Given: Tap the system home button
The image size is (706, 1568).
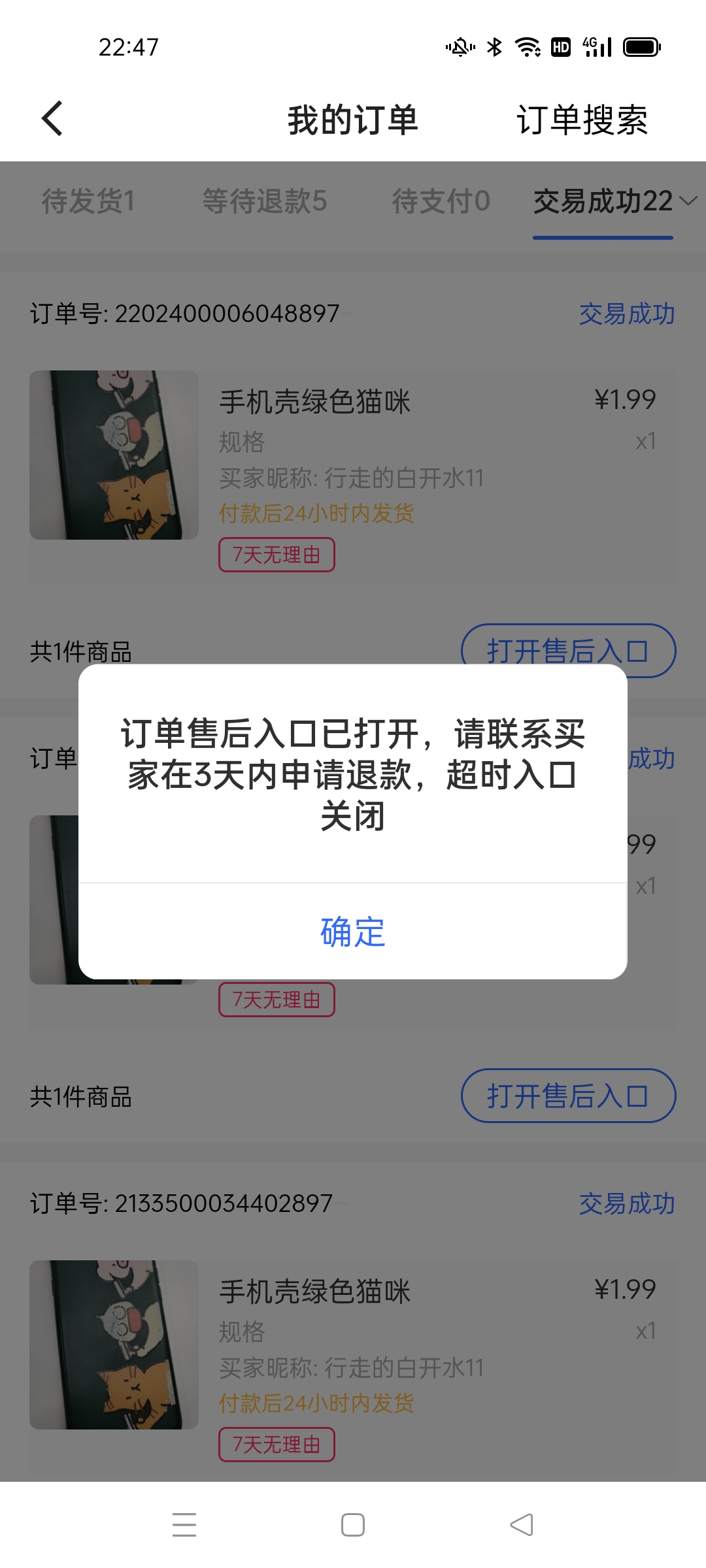Looking at the screenshot, I should point(353,1525).
